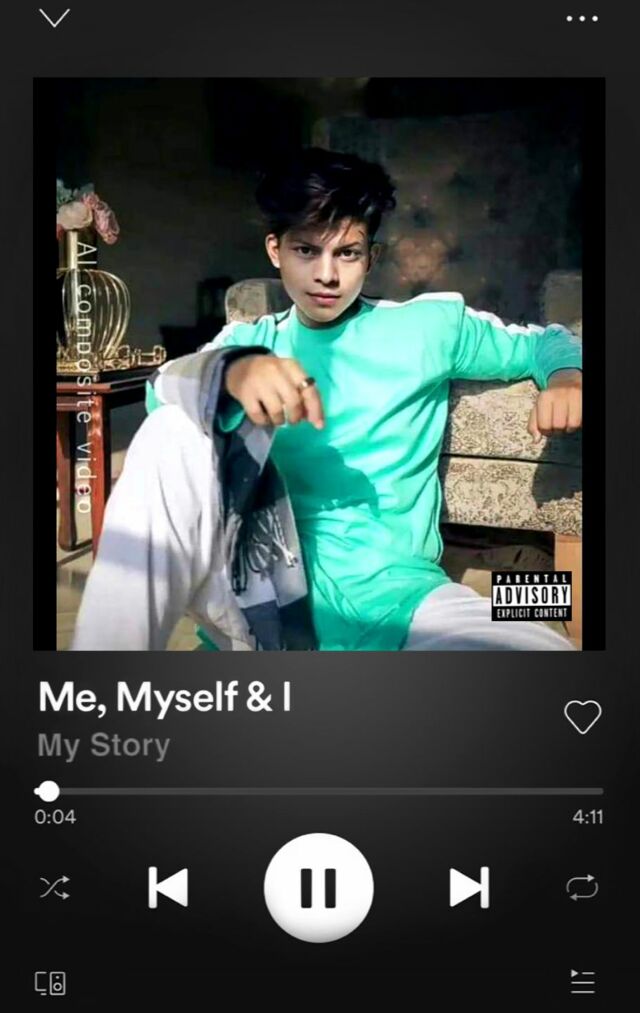Like the song Me, Myself & I
The image size is (640, 1013).
(582, 716)
